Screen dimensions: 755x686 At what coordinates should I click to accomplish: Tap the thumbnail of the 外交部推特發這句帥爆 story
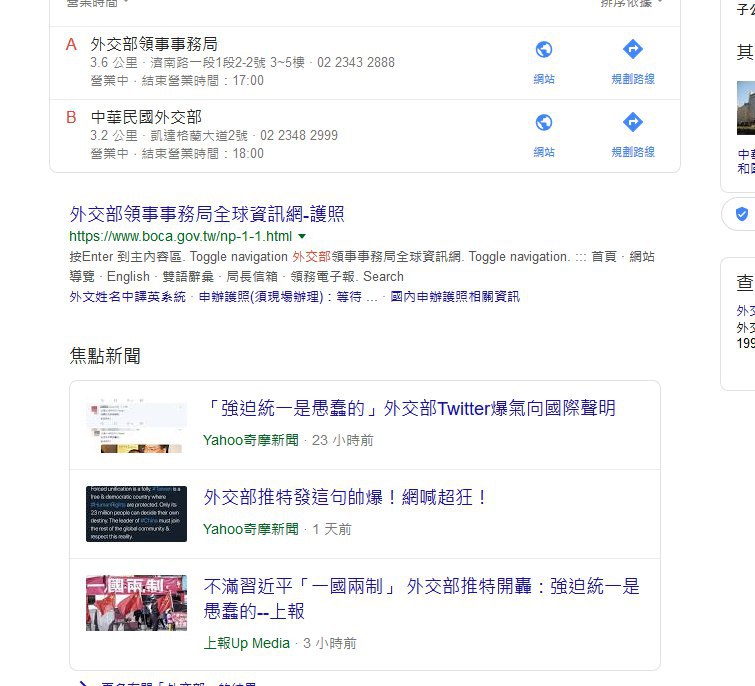click(x=136, y=514)
